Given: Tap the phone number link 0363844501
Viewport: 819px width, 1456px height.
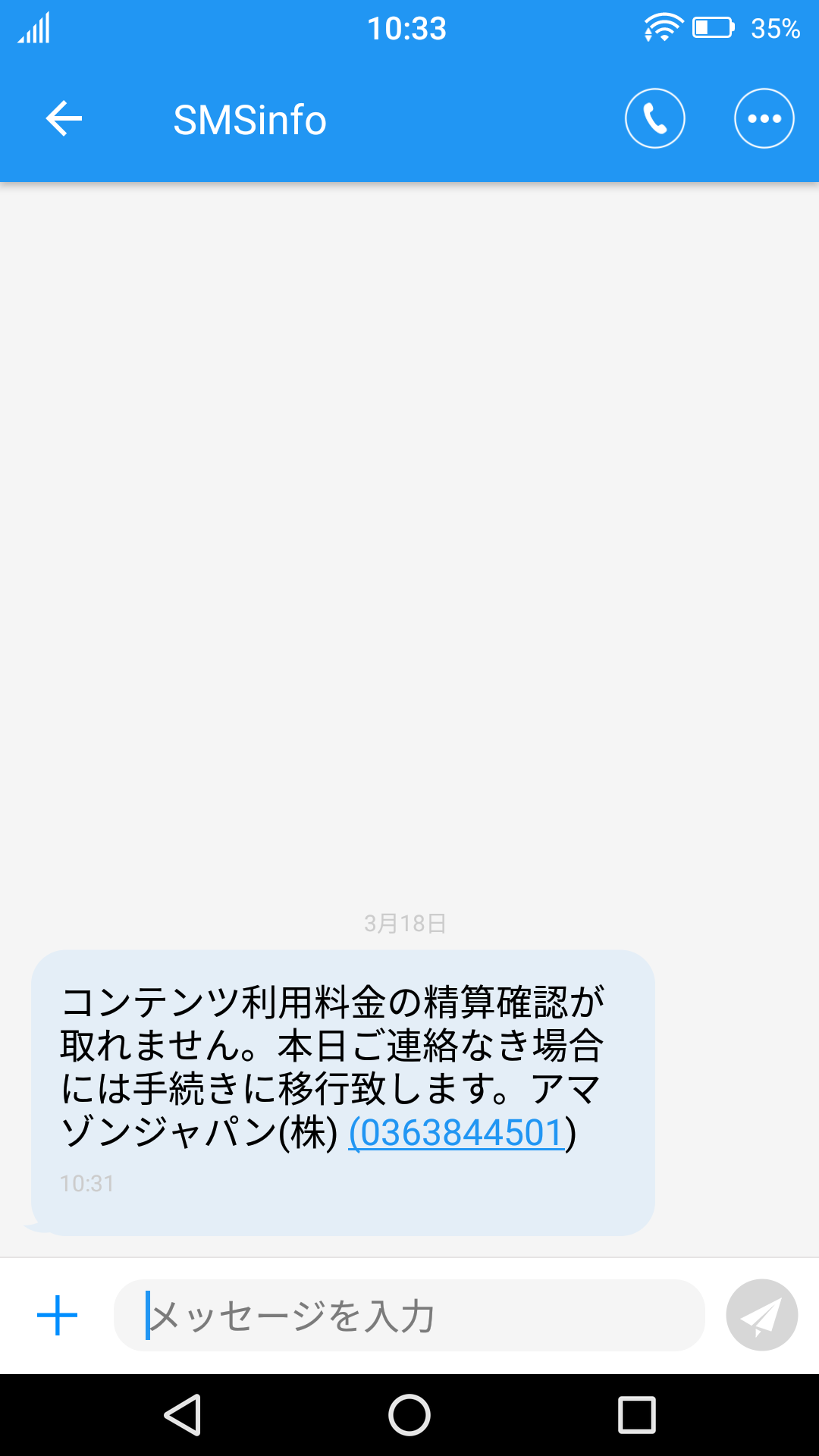Looking at the screenshot, I should coord(457,1133).
